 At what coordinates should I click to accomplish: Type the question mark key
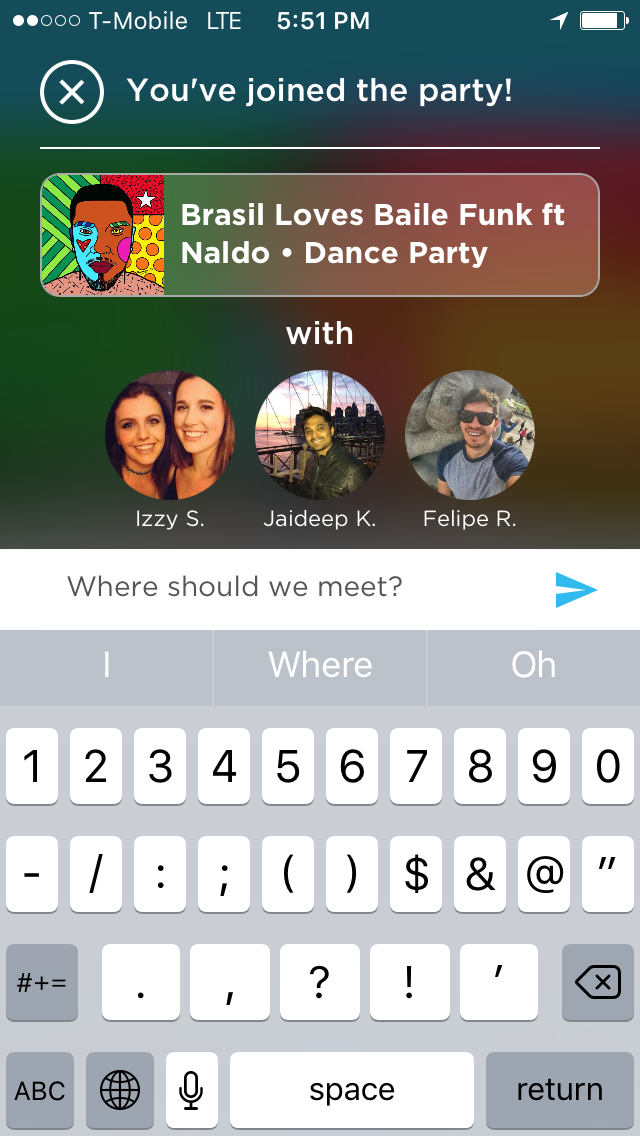(319, 983)
